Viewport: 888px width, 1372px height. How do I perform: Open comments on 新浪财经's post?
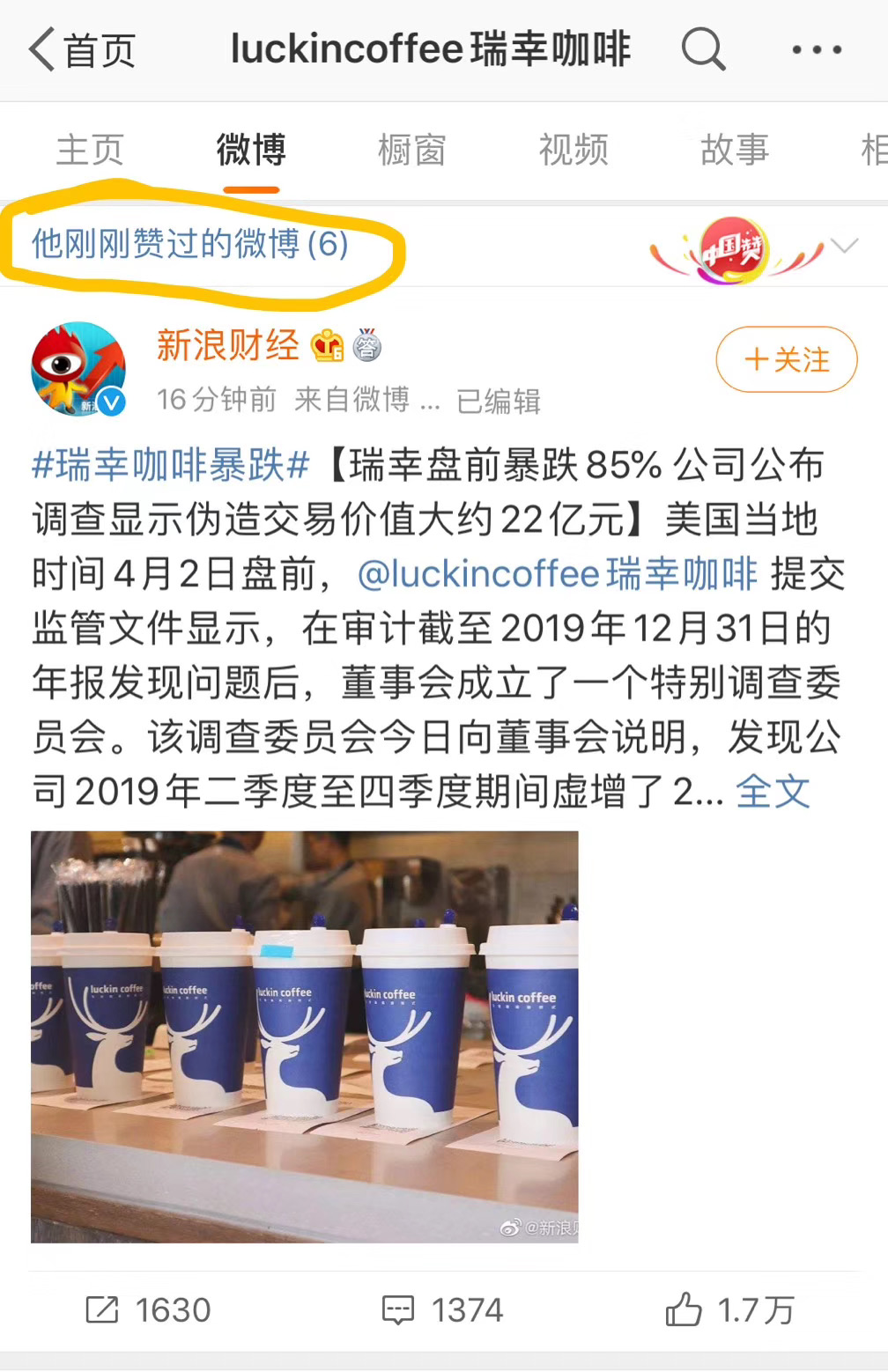tap(442, 1310)
